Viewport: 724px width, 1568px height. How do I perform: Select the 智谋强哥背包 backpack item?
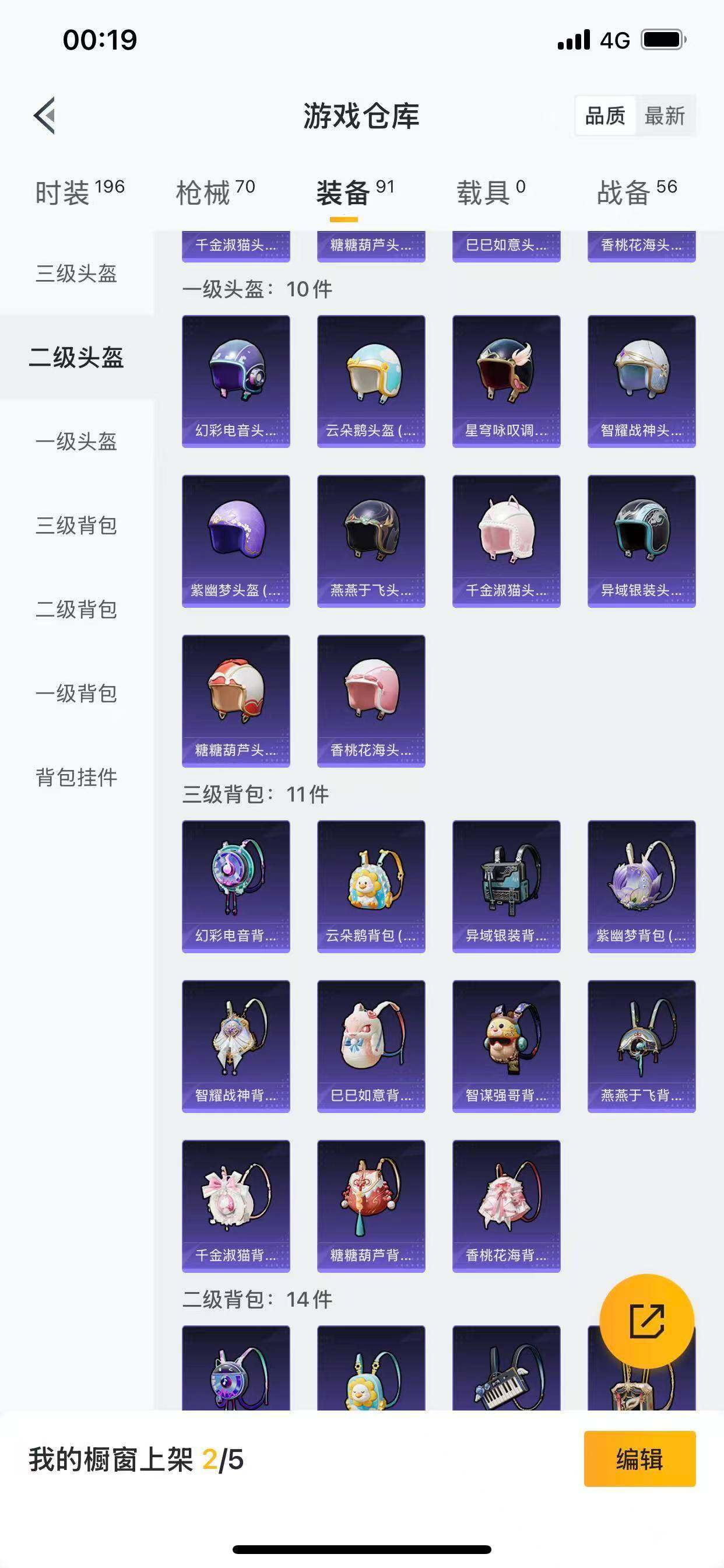(507, 1047)
